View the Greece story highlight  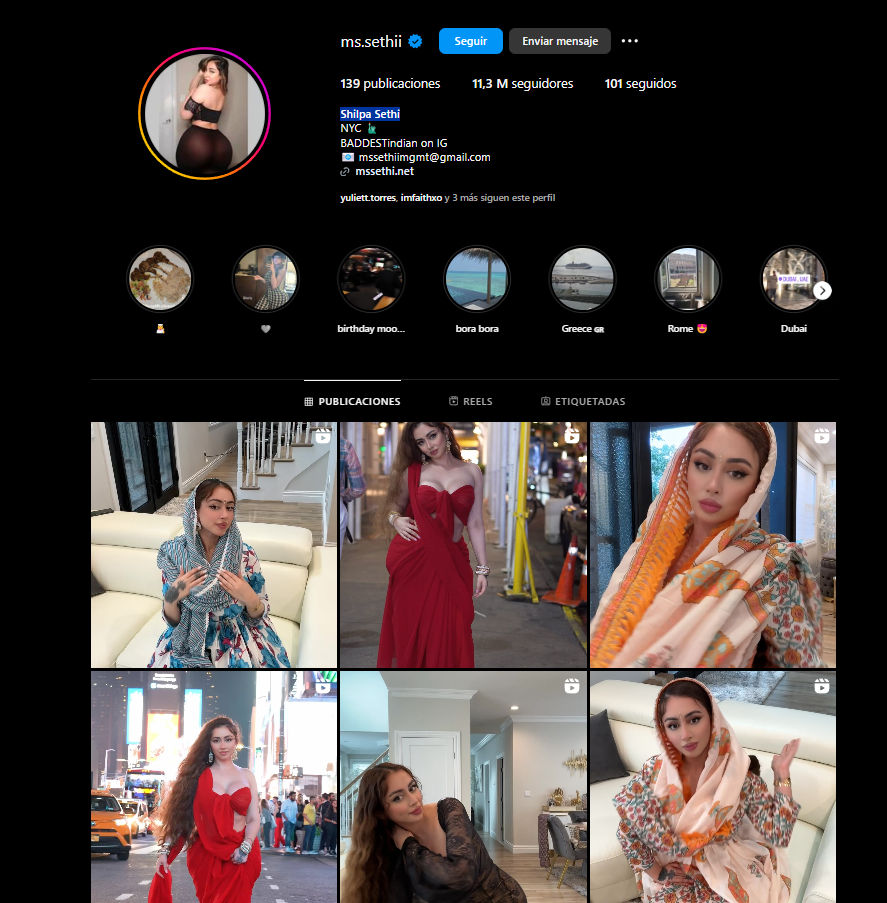tap(583, 280)
